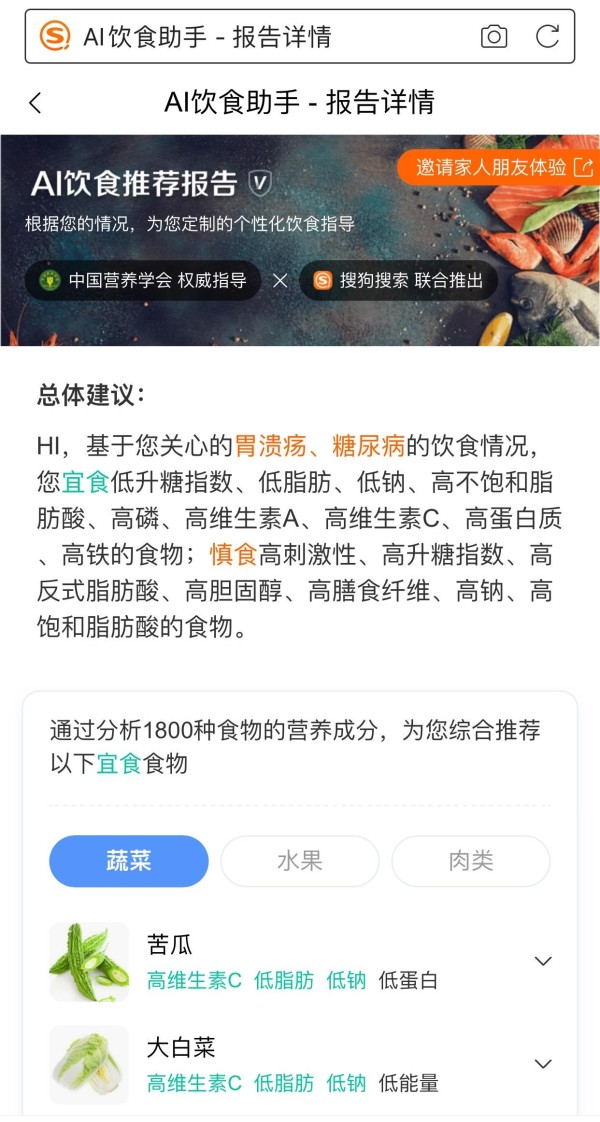Expand the 苦瓜 food details
This screenshot has height=1122, width=600.
[x=543, y=961]
